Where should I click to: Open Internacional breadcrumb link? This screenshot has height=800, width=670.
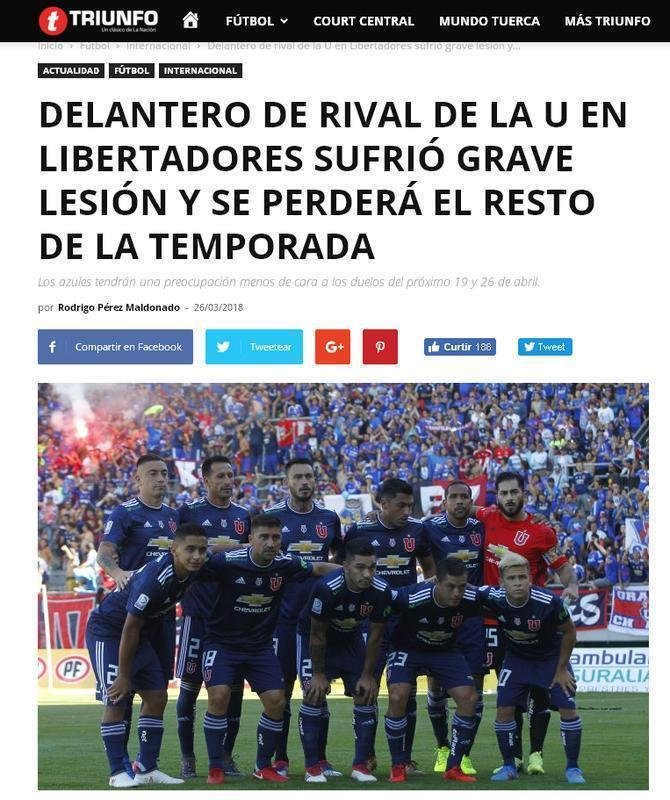pos(158,46)
